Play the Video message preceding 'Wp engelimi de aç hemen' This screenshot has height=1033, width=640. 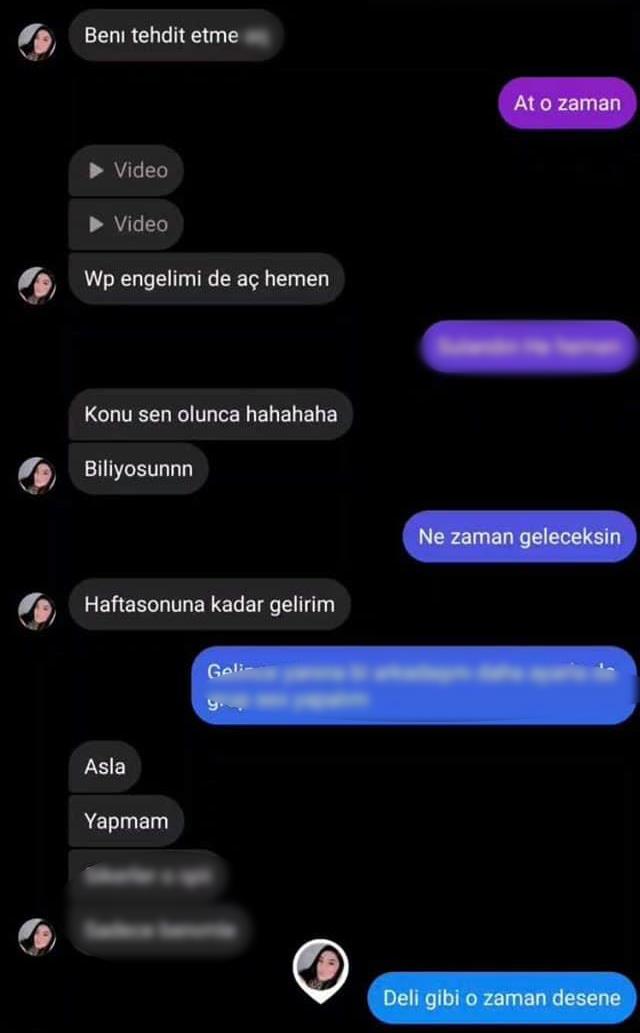[127, 225]
